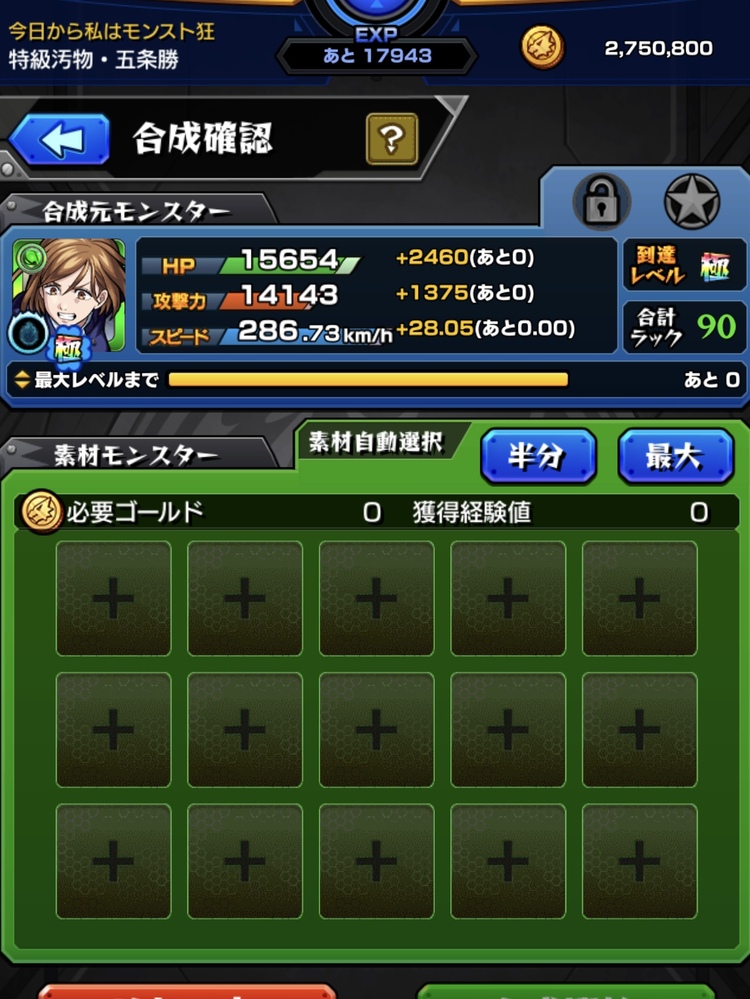Screen dimensions: 750x999
Task: Expand the 最大レベルまで level gauge arrows
Action: click(21, 380)
